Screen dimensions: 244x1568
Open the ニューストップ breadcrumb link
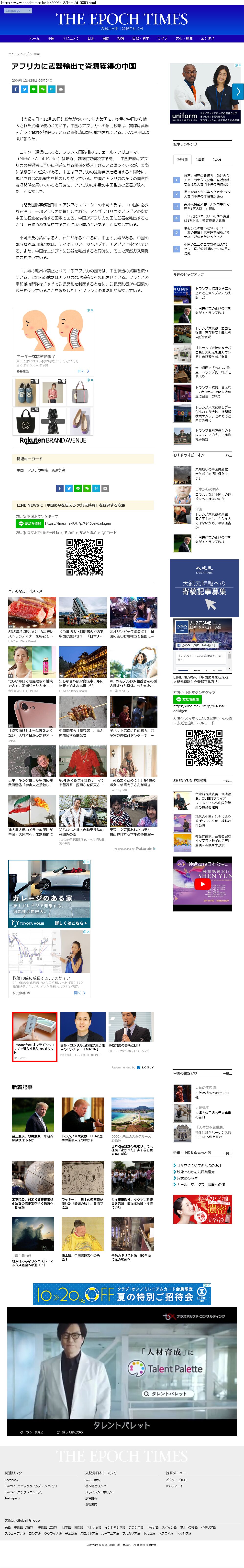click(x=18, y=54)
